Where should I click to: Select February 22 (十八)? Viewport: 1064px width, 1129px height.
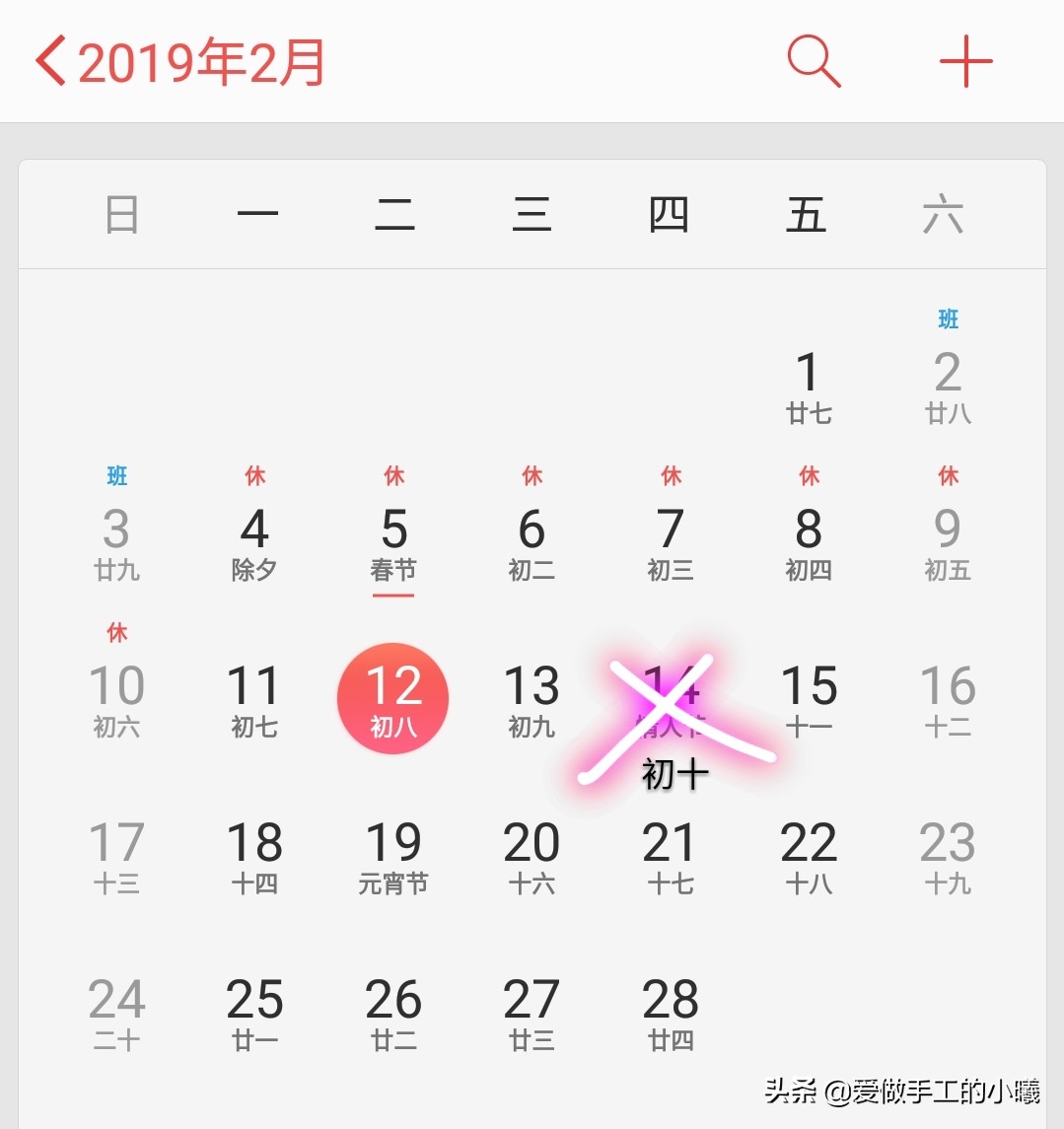point(809,856)
